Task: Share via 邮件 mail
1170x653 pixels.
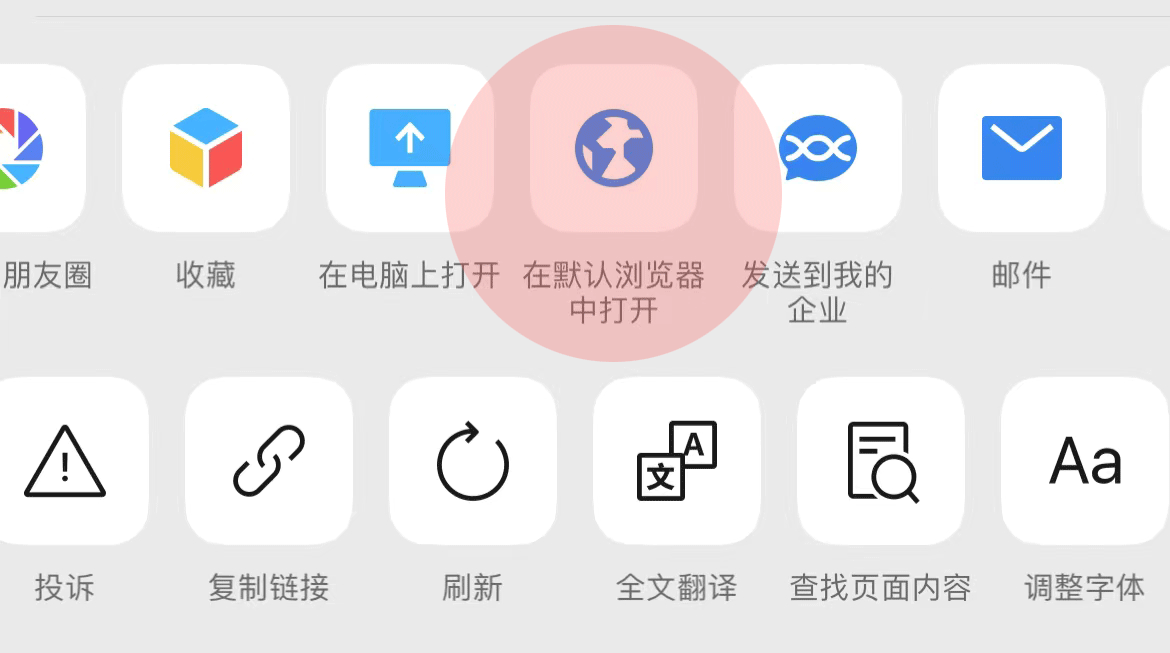Action: (1021, 148)
